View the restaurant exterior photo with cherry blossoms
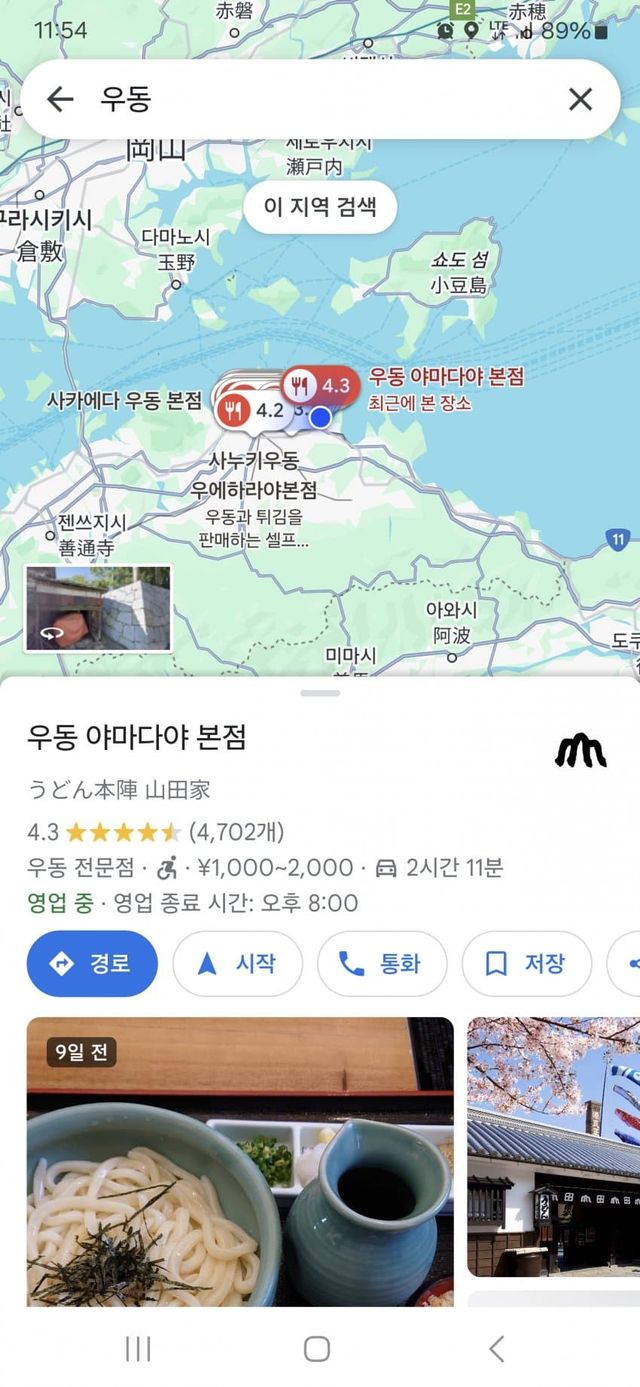This screenshot has height=1387, width=640. [553, 1146]
